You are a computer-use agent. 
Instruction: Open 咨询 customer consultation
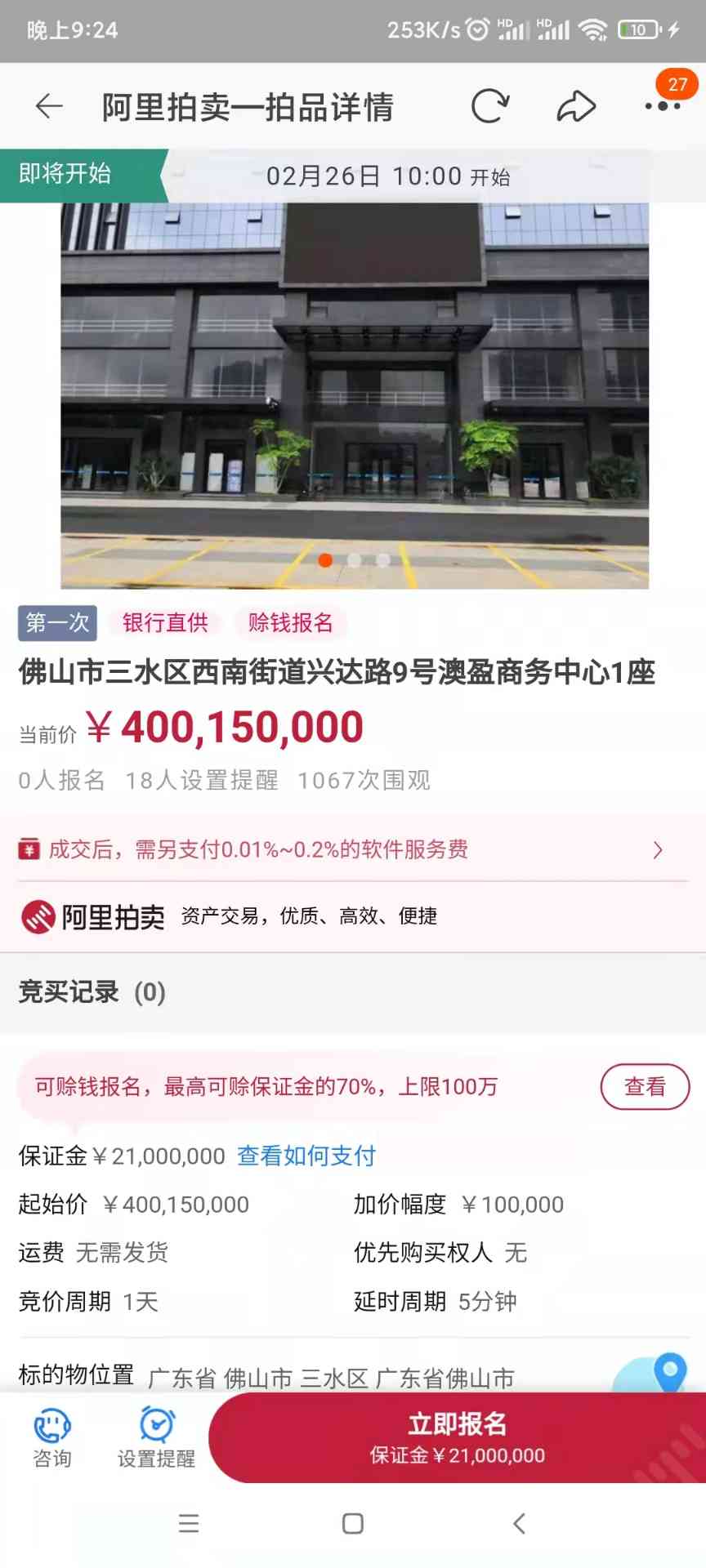pyautogui.click(x=52, y=1438)
